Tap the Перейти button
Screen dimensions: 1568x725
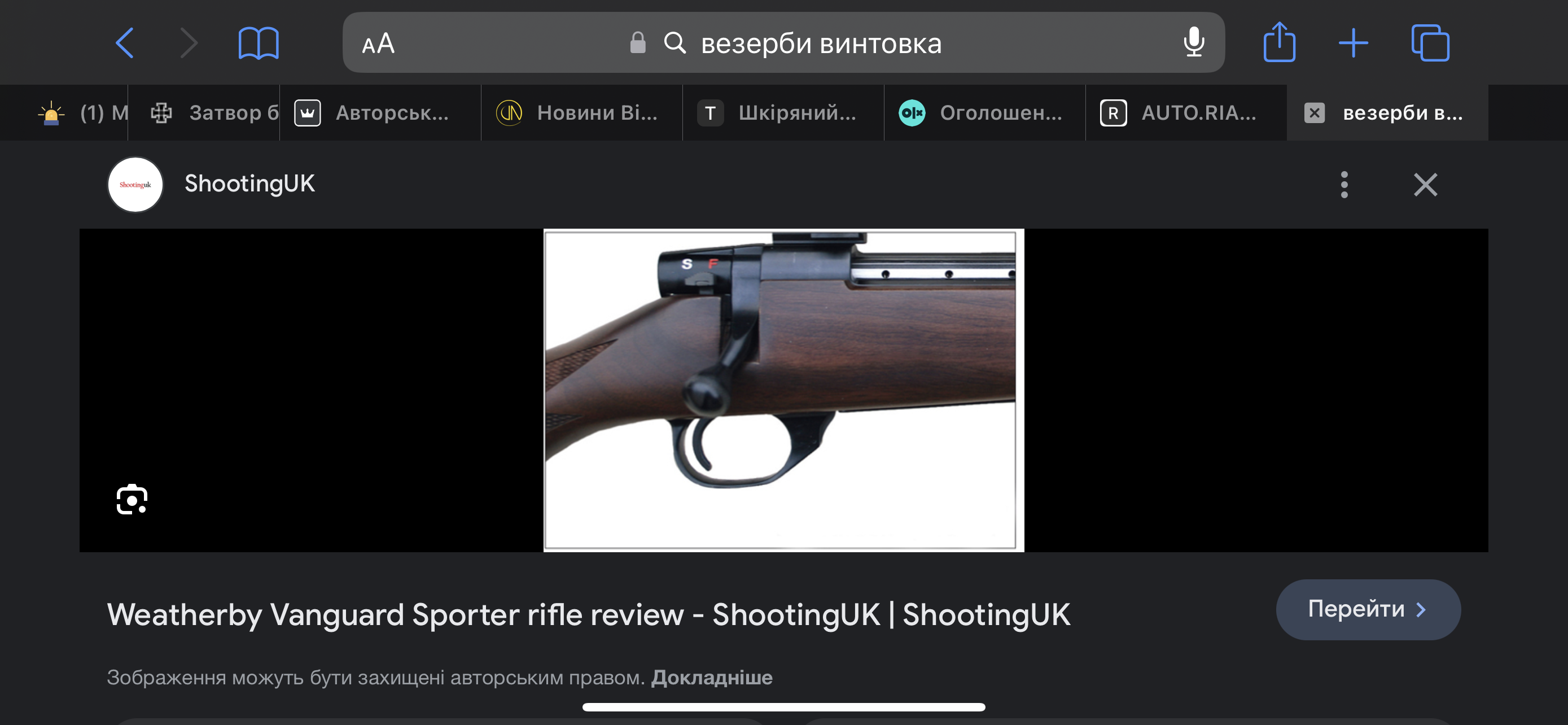tap(1368, 609)
